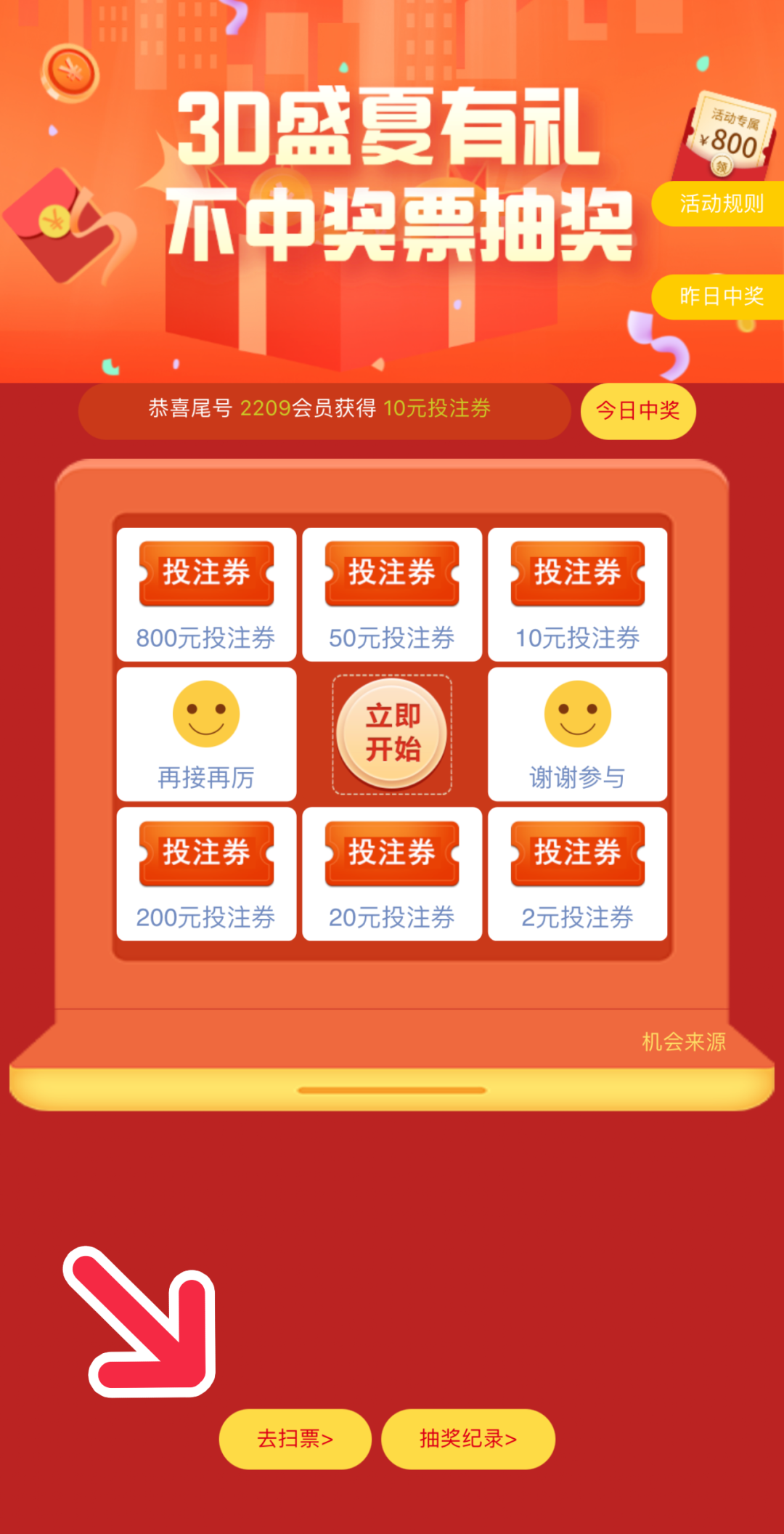The width and height of the screenshot is (784, 1534).
Task: Go to 去扫票 to scan a ticket
Action: pos(295,1439)
